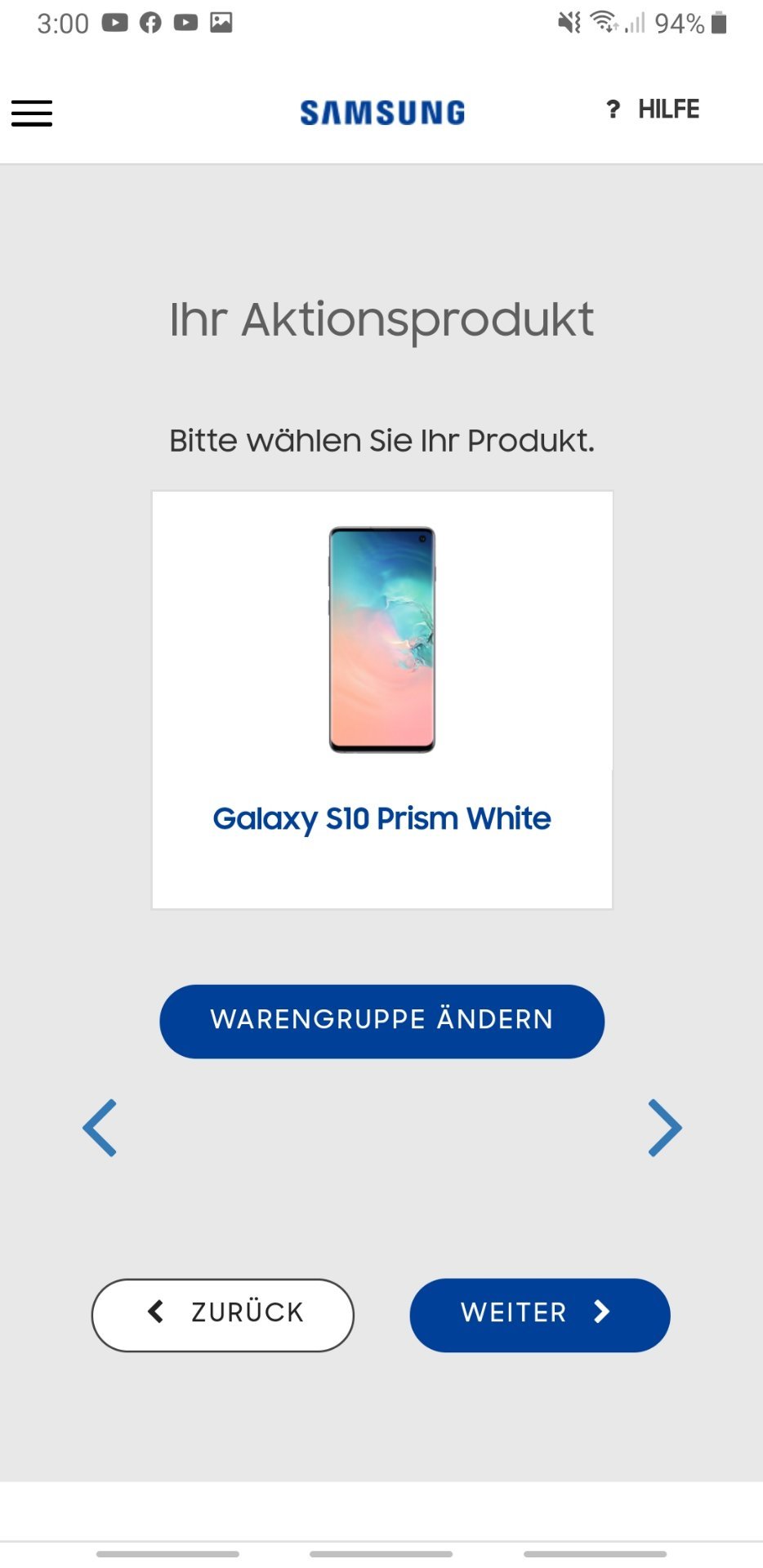Go back with the Zurück button
The height and width of the screenshot is (1568, 763).
coord(223,1315)
